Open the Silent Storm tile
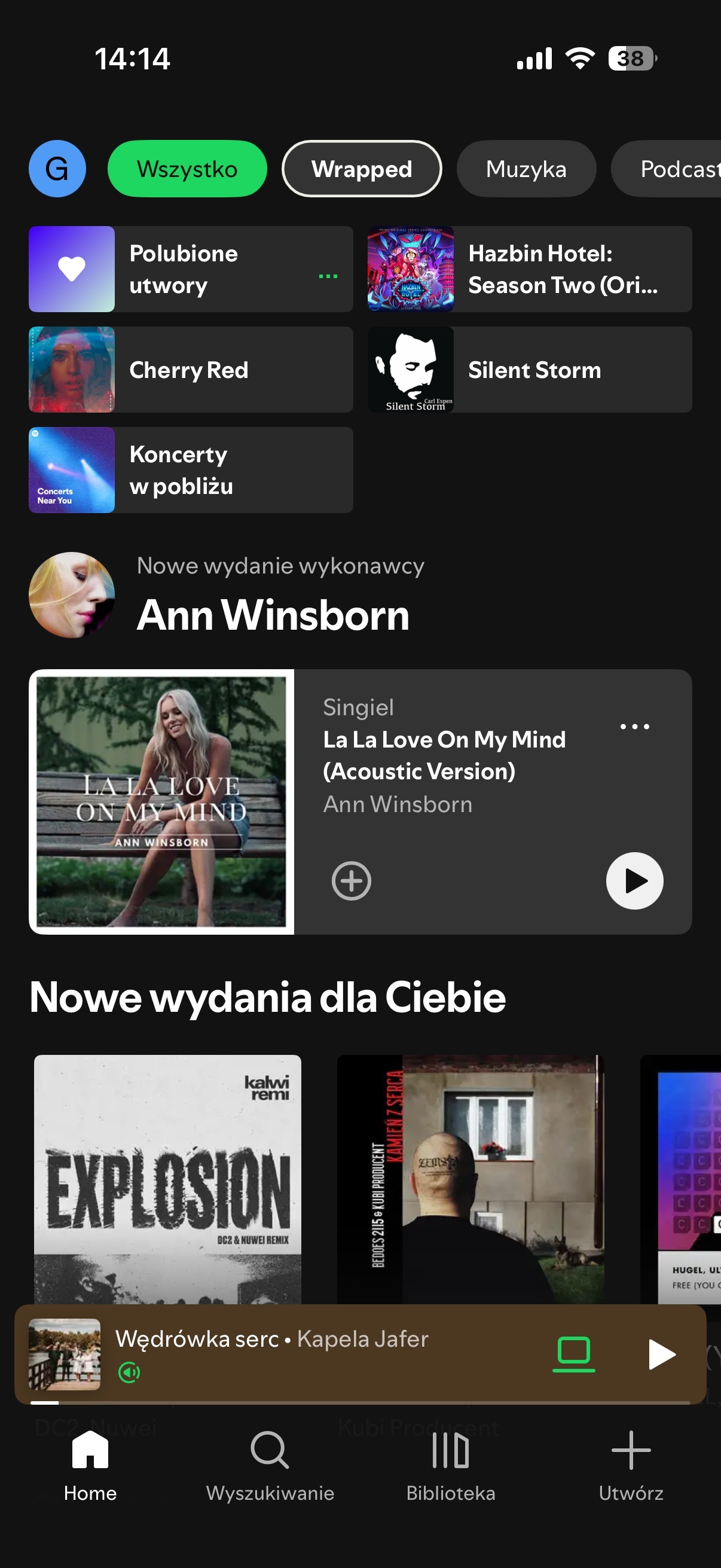Screen dimensions: 721x1568 pyautogui.click(x=529, y=370)
